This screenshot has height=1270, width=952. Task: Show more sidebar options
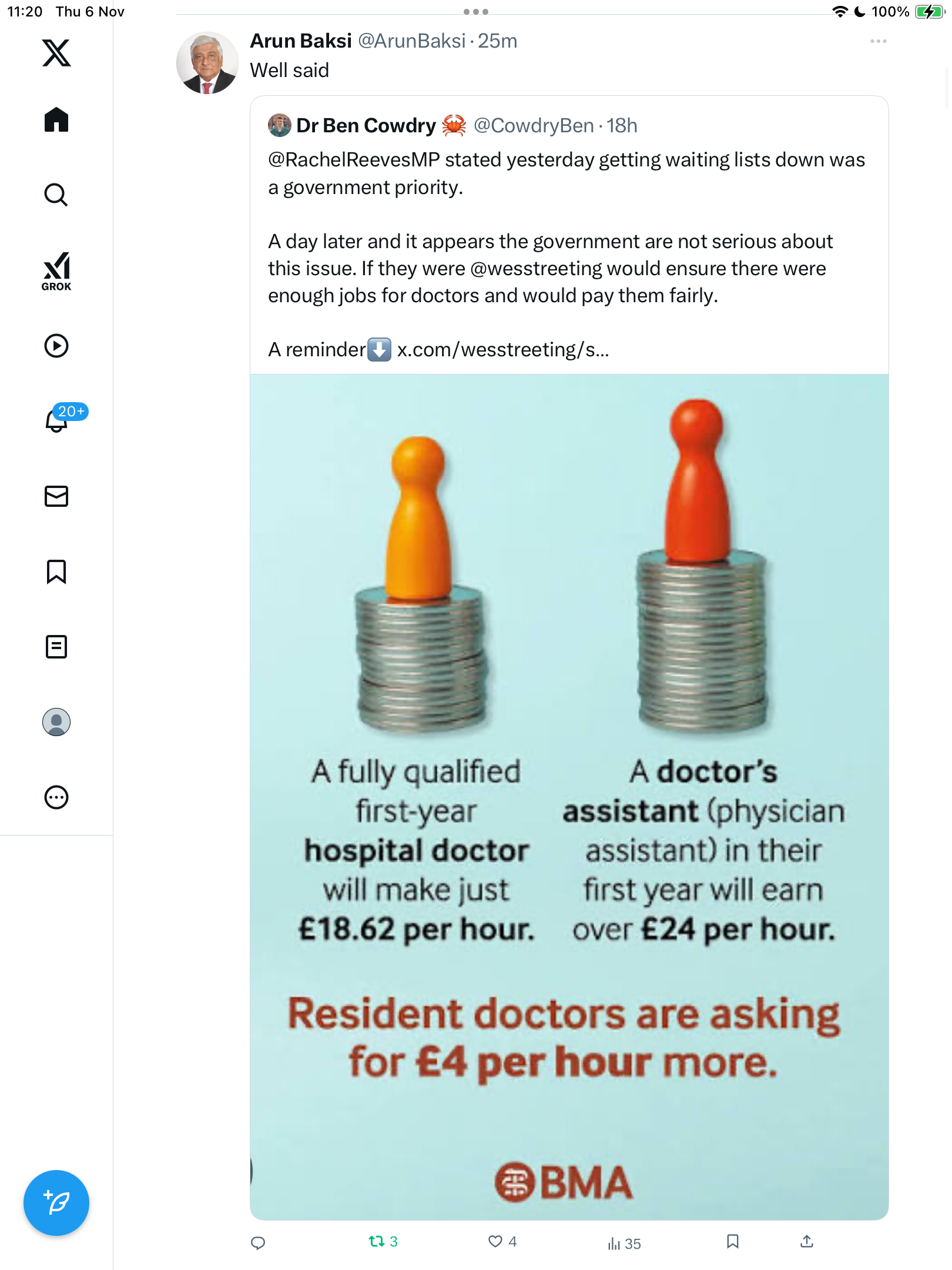pyautogui.click(x=56, y=797)
